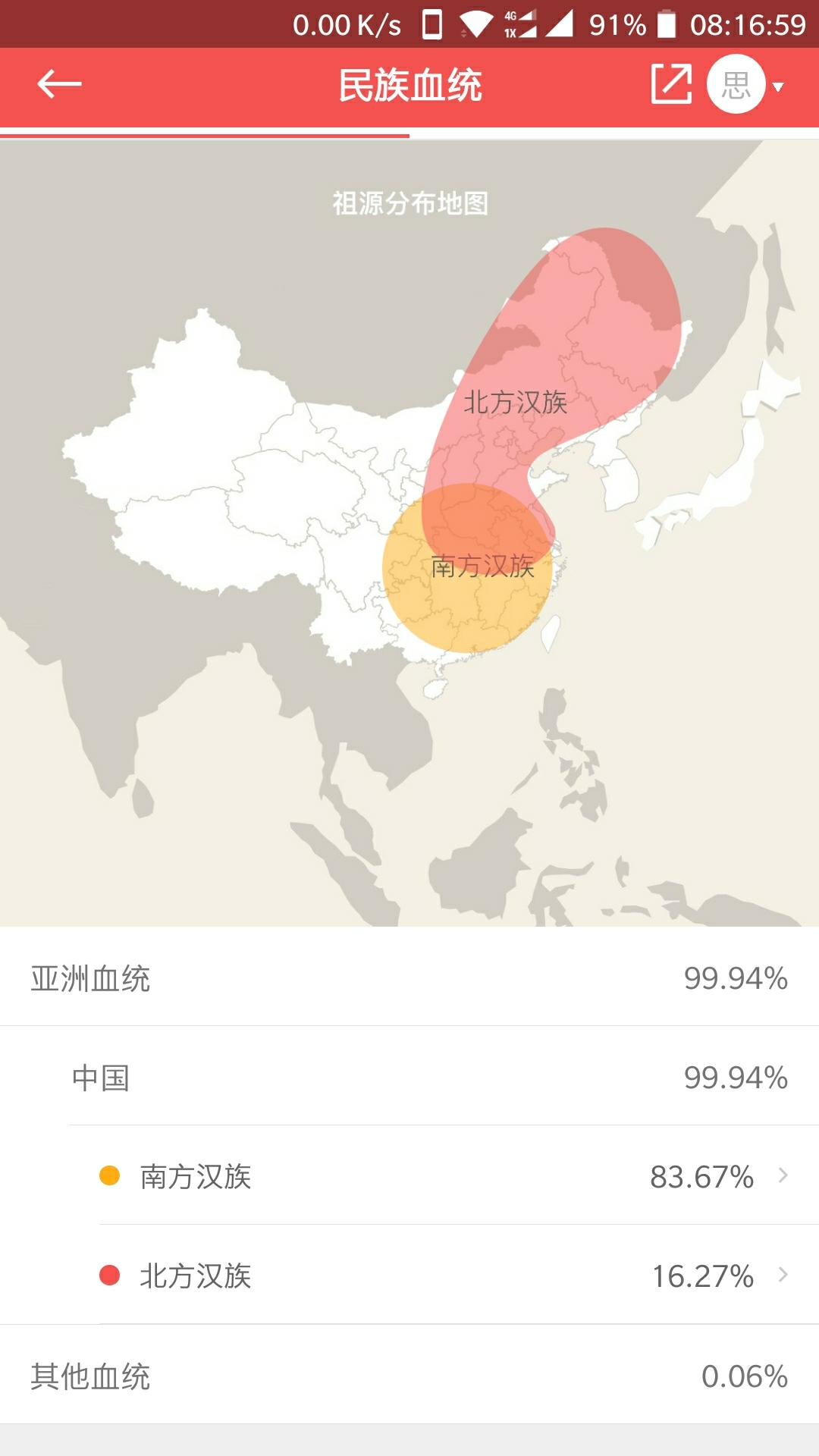
Task: Tap the share icon in the header
Action: pos(671,84)
